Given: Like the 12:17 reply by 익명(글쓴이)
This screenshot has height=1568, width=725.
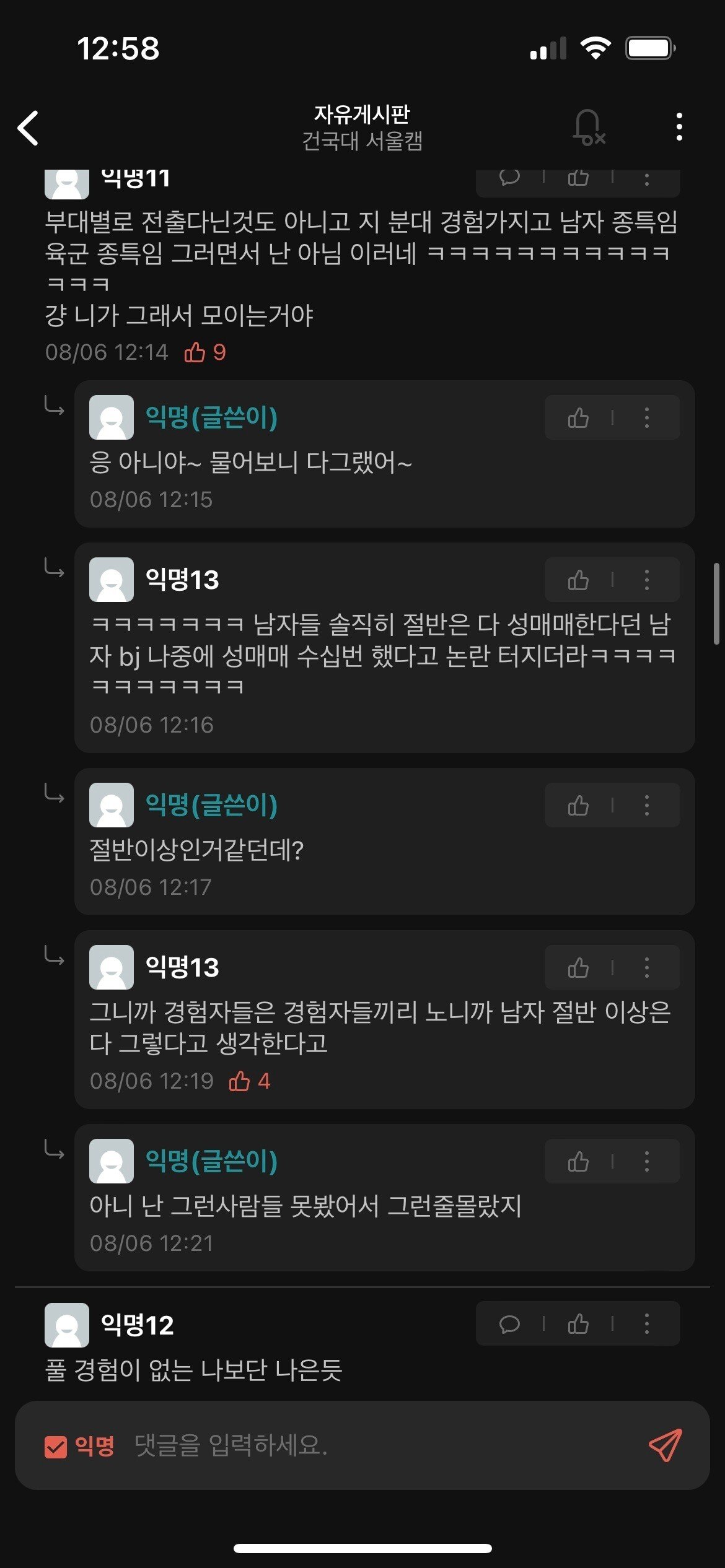Looking at the screenshot, I should (578, 806).
